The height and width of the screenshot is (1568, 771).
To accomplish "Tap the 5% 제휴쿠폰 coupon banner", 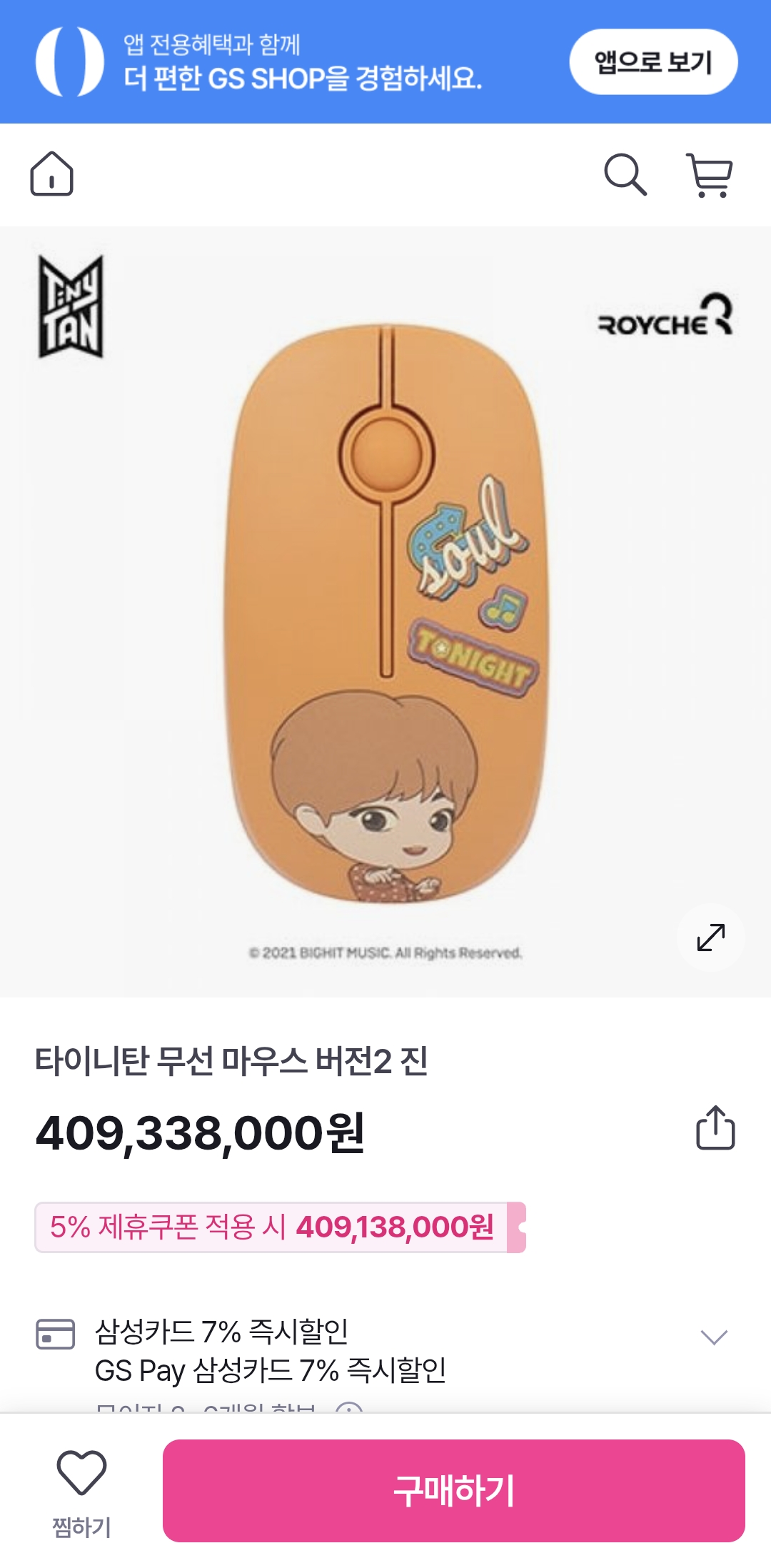I will click(280, 1227).
